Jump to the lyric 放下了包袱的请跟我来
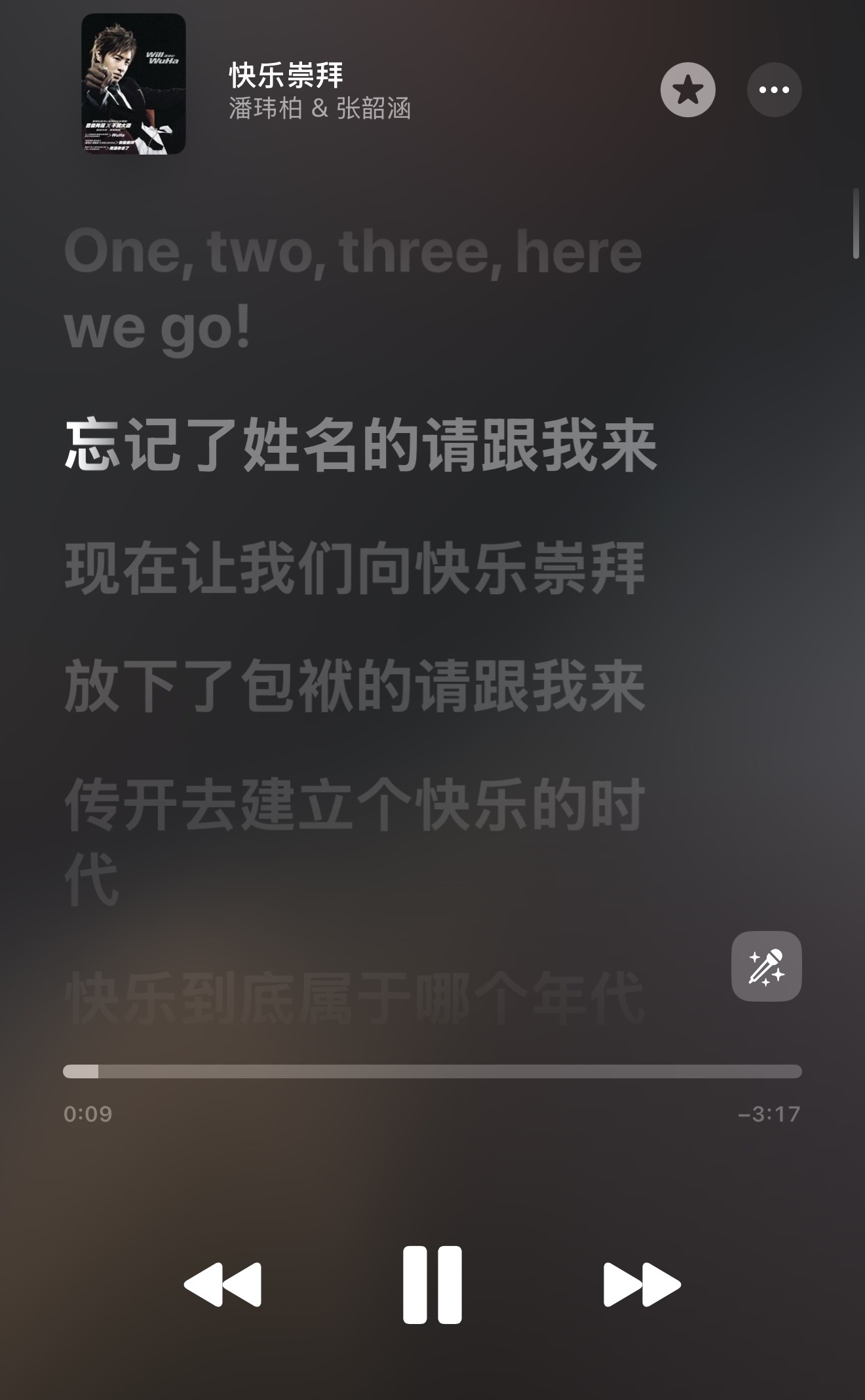Image resolution: width=865 pixels, height=1400 pixels. click(x=355, y=686)
